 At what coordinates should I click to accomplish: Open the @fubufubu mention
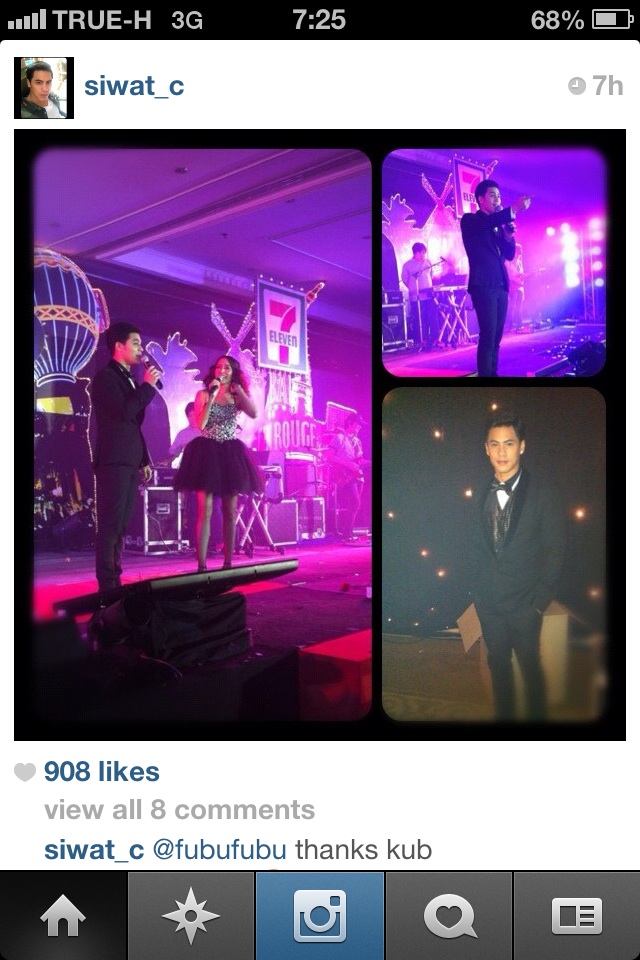[219, 850]
